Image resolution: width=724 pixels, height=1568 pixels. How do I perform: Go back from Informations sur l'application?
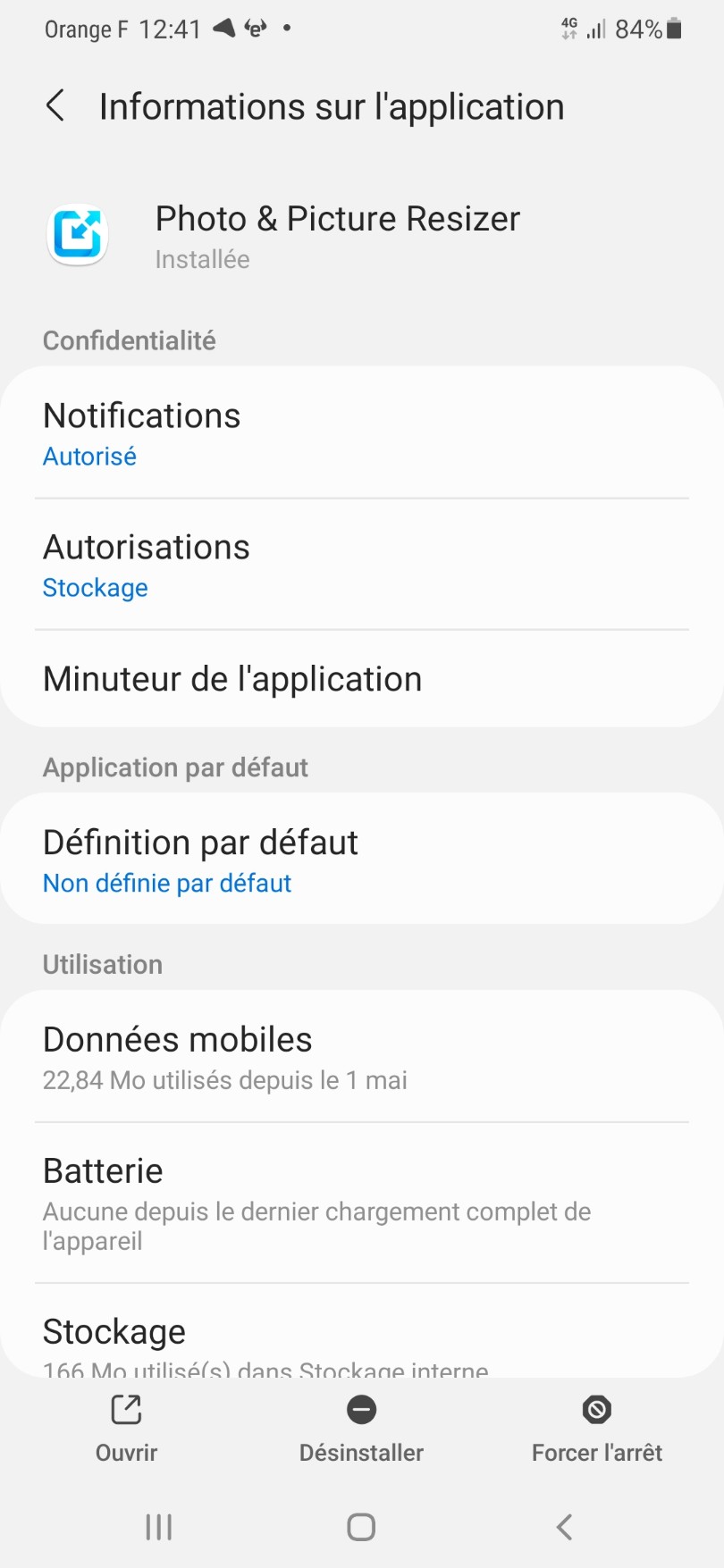tap(55, 106)
